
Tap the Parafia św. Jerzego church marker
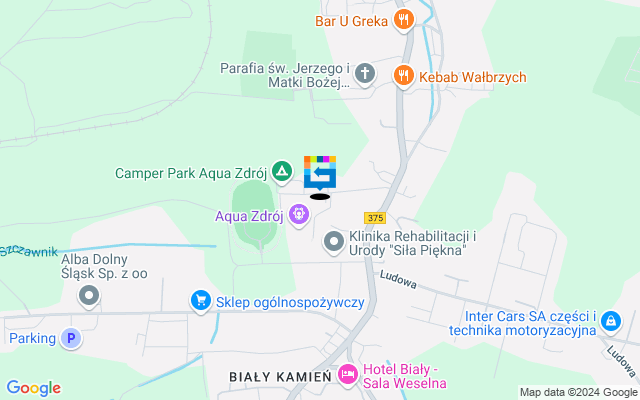click(366, 73)
